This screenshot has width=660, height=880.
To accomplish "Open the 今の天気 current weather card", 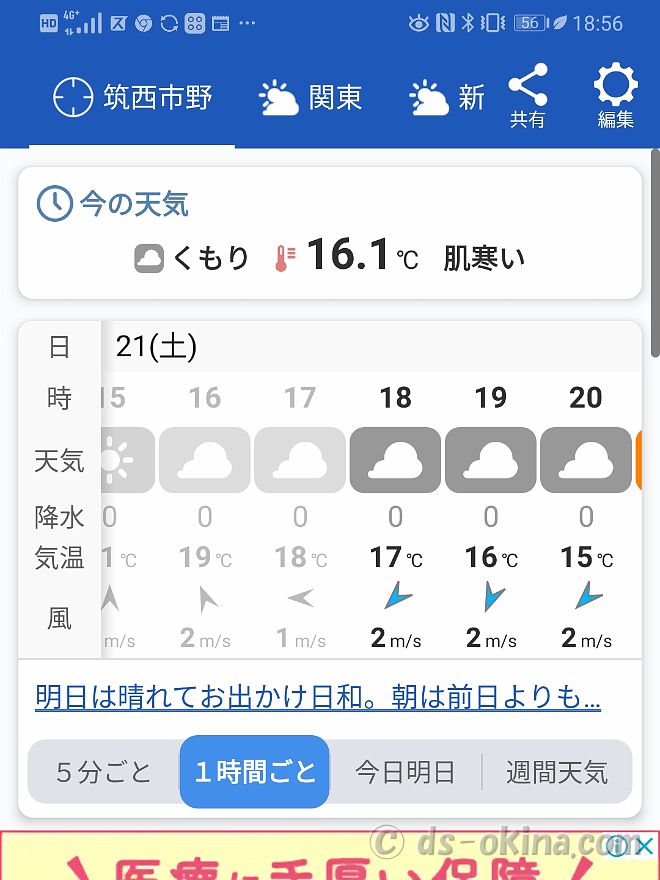I will 329,233.
